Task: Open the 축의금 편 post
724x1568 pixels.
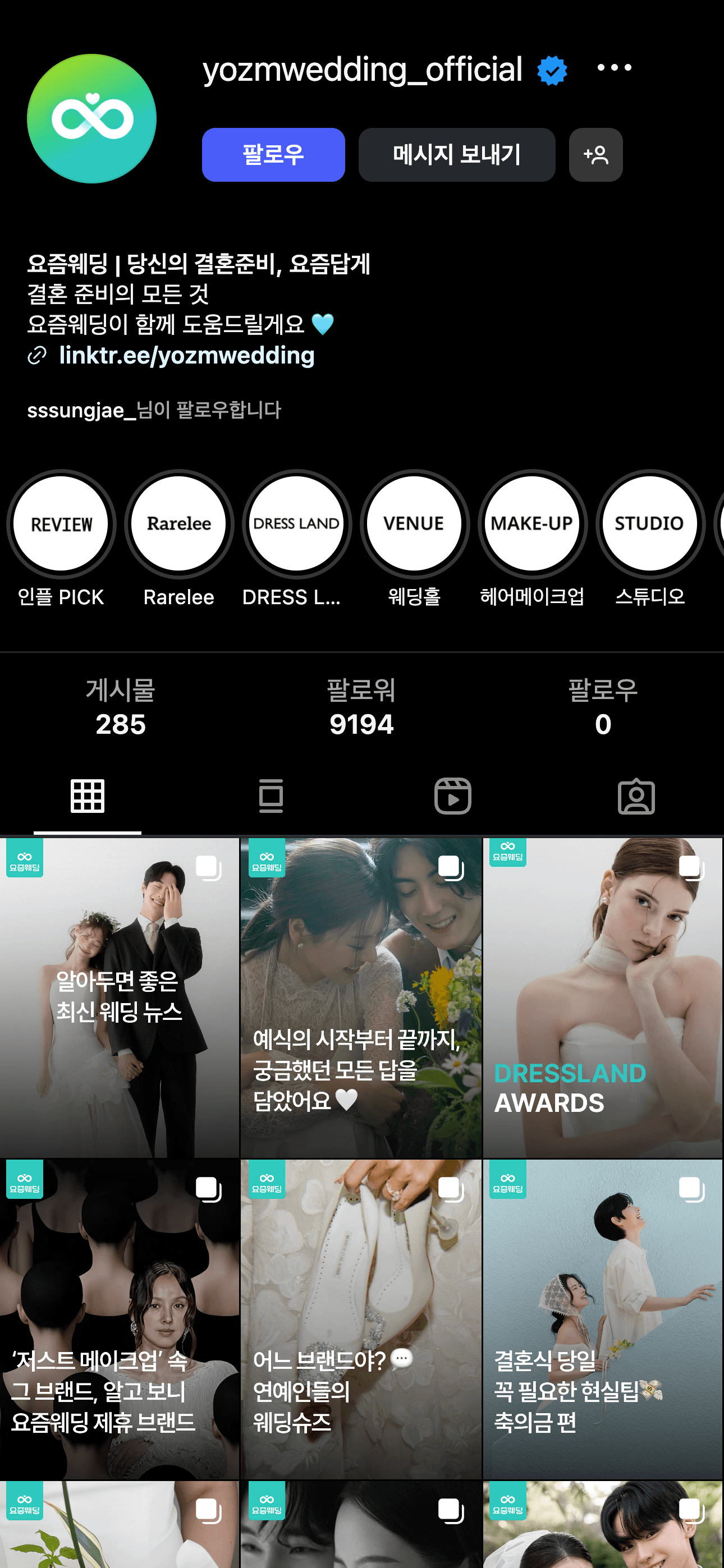Action: tap(602, 1318)
